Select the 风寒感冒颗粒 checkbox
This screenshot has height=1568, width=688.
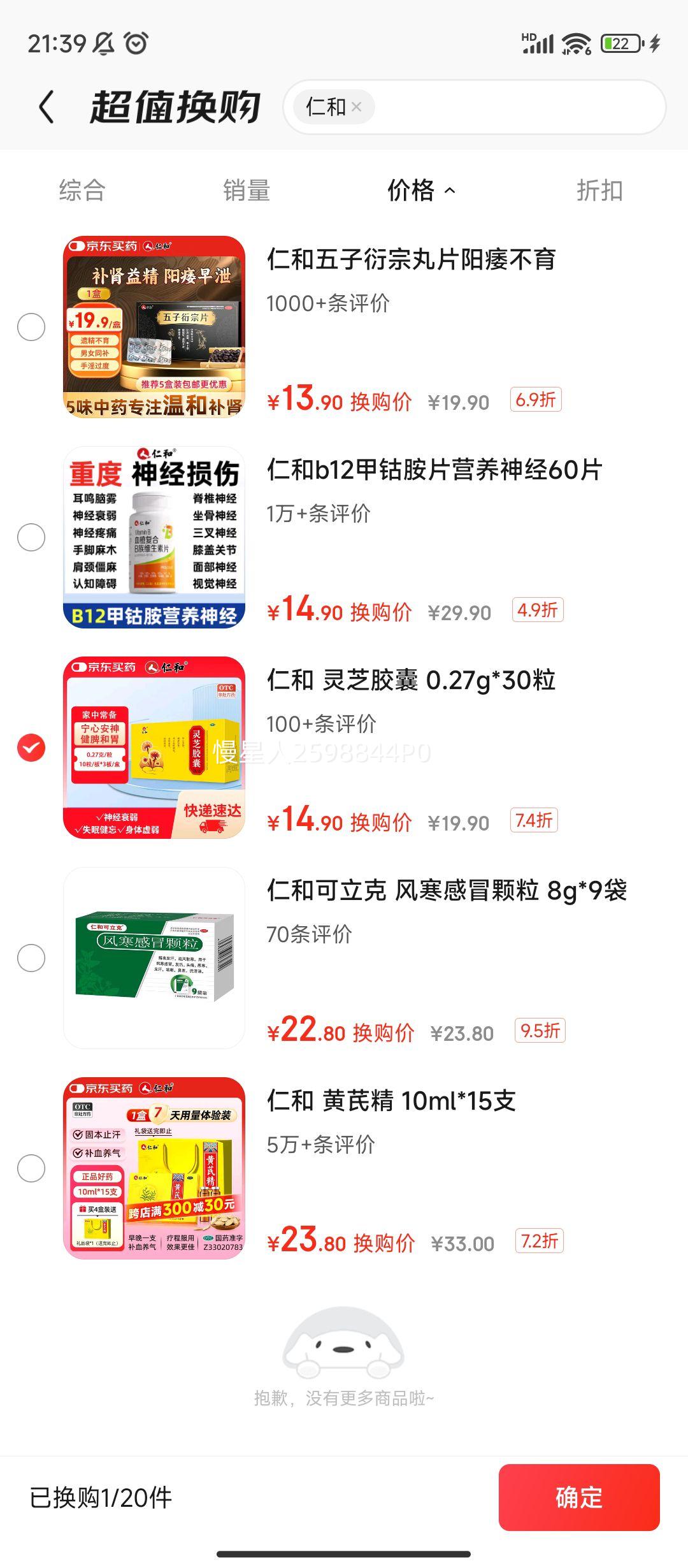[31, 958]
